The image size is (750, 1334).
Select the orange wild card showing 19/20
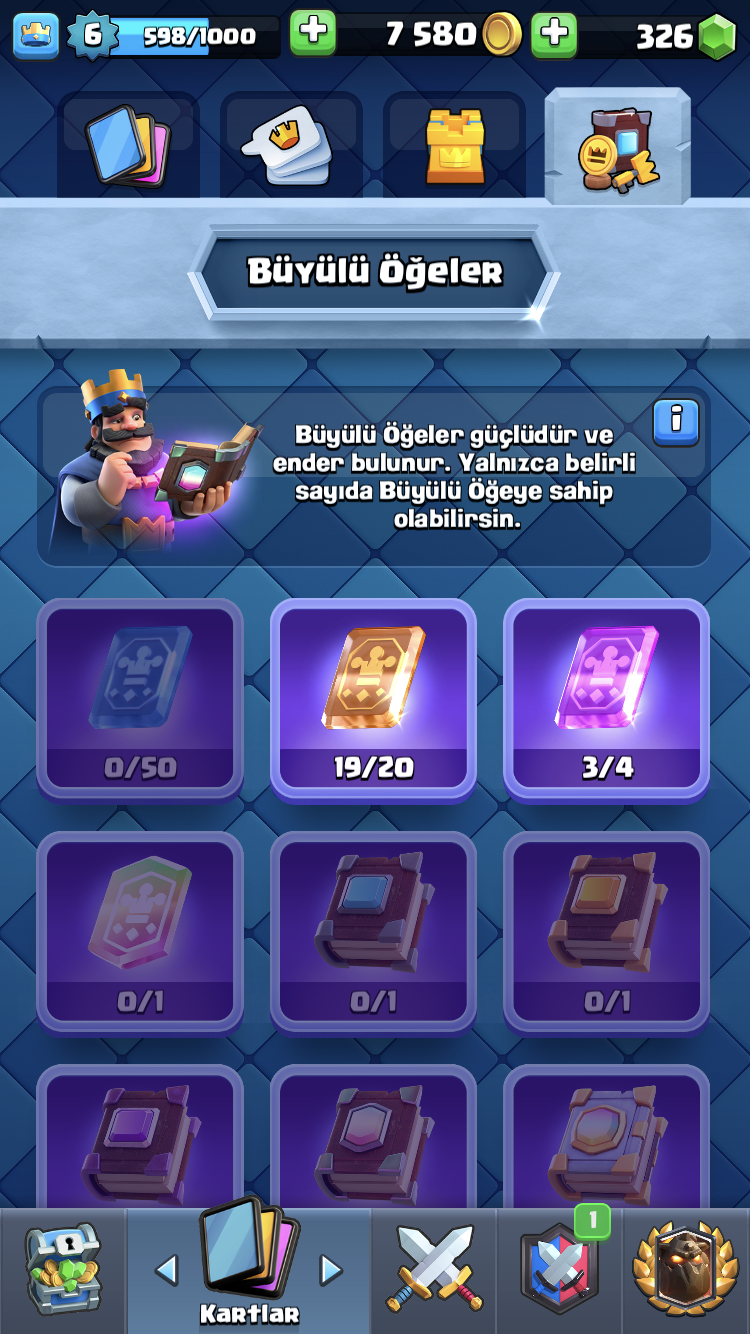373,699
